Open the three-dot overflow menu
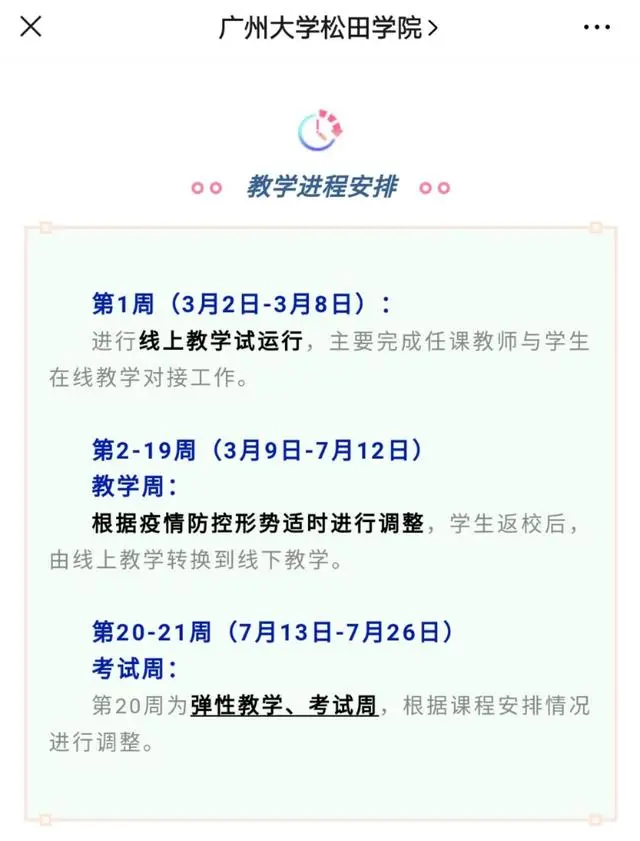This screenshot has width=640, height=841. coord(596,28)
